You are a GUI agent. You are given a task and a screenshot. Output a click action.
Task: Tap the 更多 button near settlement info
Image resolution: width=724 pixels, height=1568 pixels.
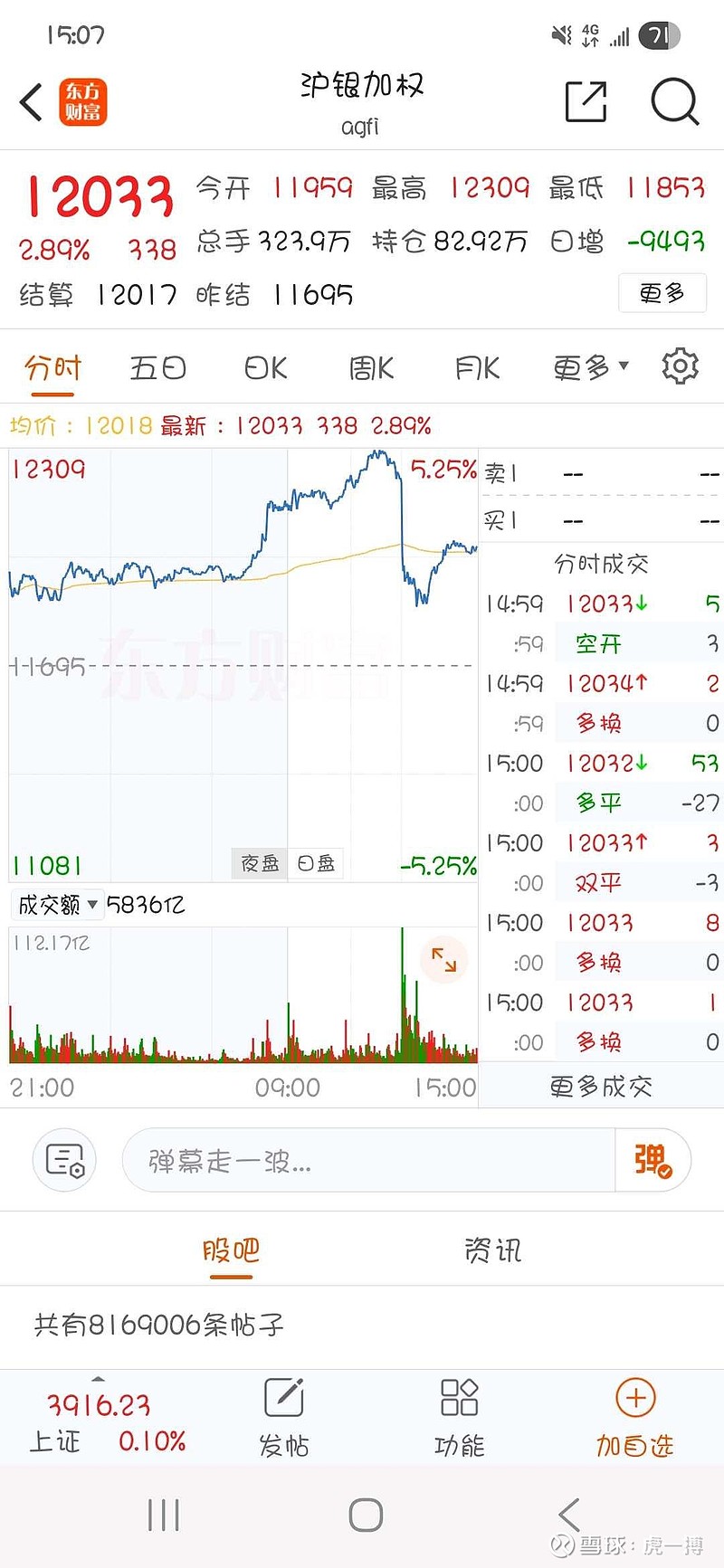click(x=662, y=293)
